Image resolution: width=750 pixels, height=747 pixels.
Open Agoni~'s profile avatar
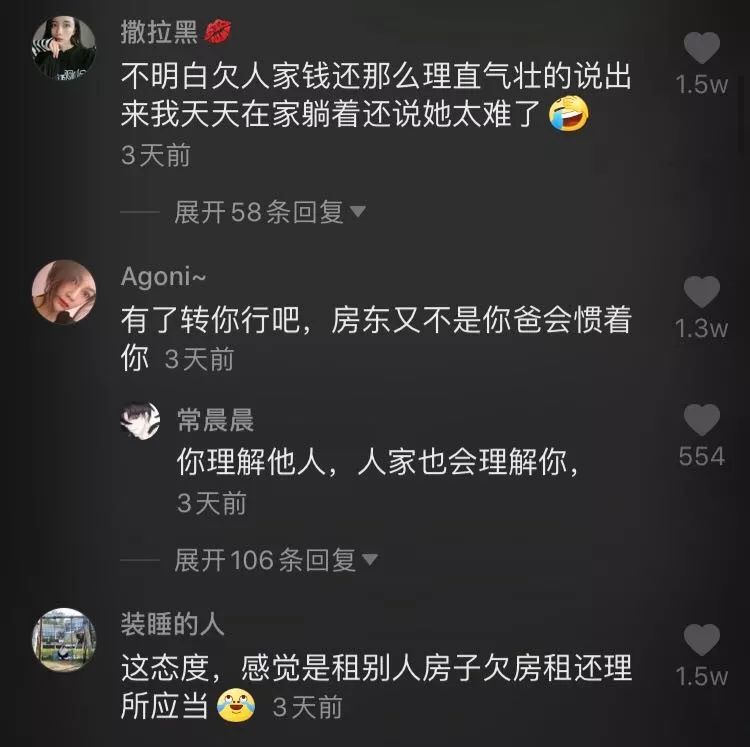point(64,292)
